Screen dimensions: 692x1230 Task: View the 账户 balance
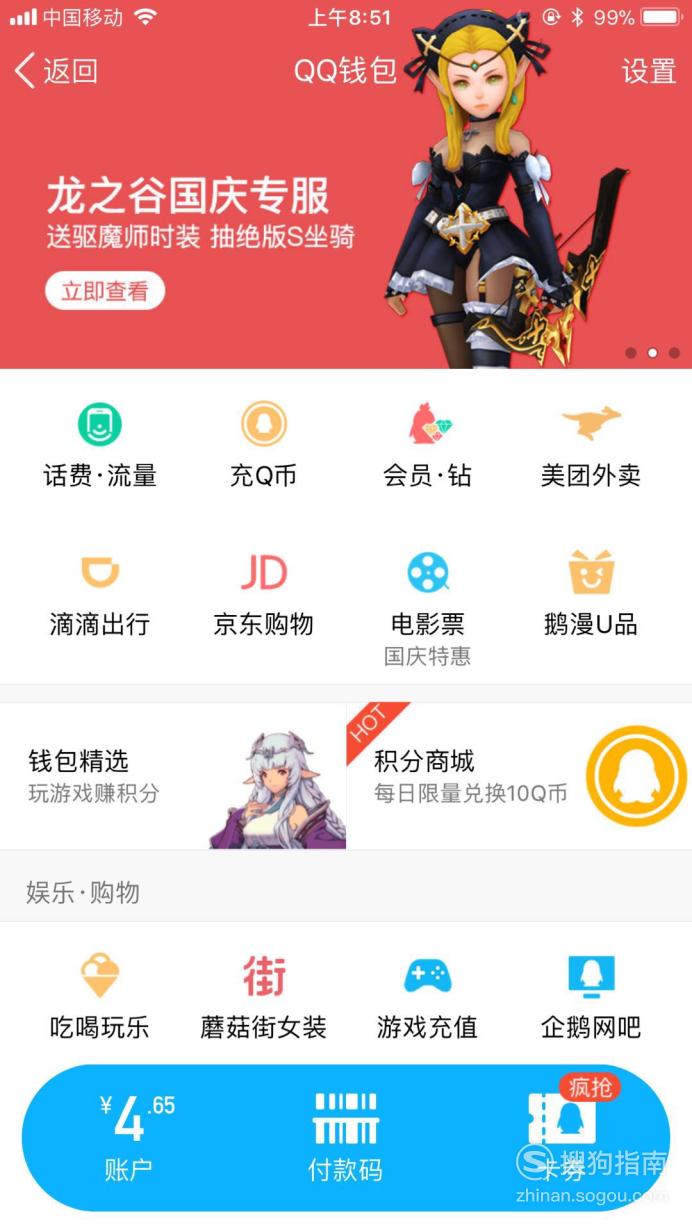tap(130, 1138)
